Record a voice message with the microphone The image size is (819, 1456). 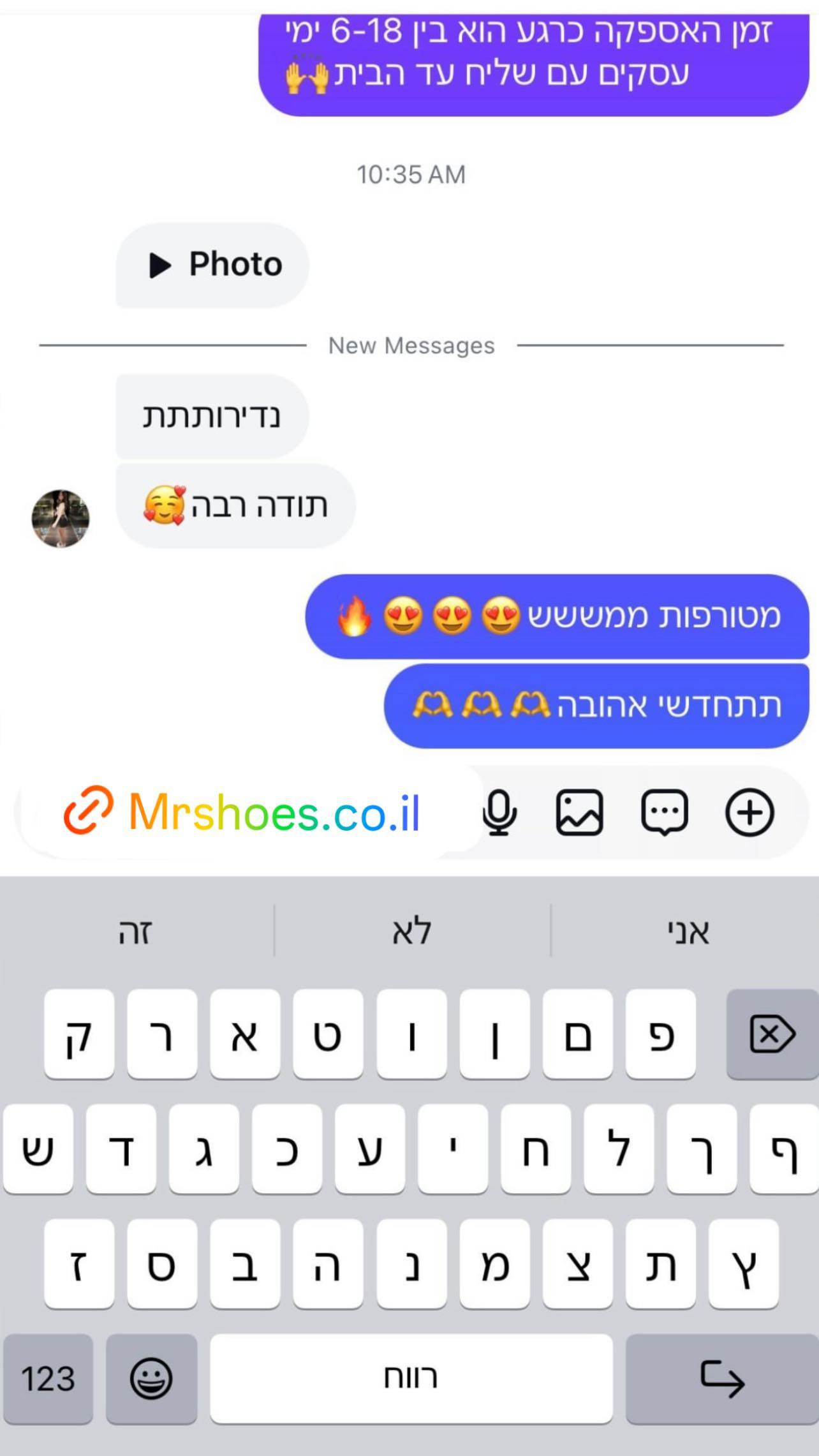click(499, 812)
